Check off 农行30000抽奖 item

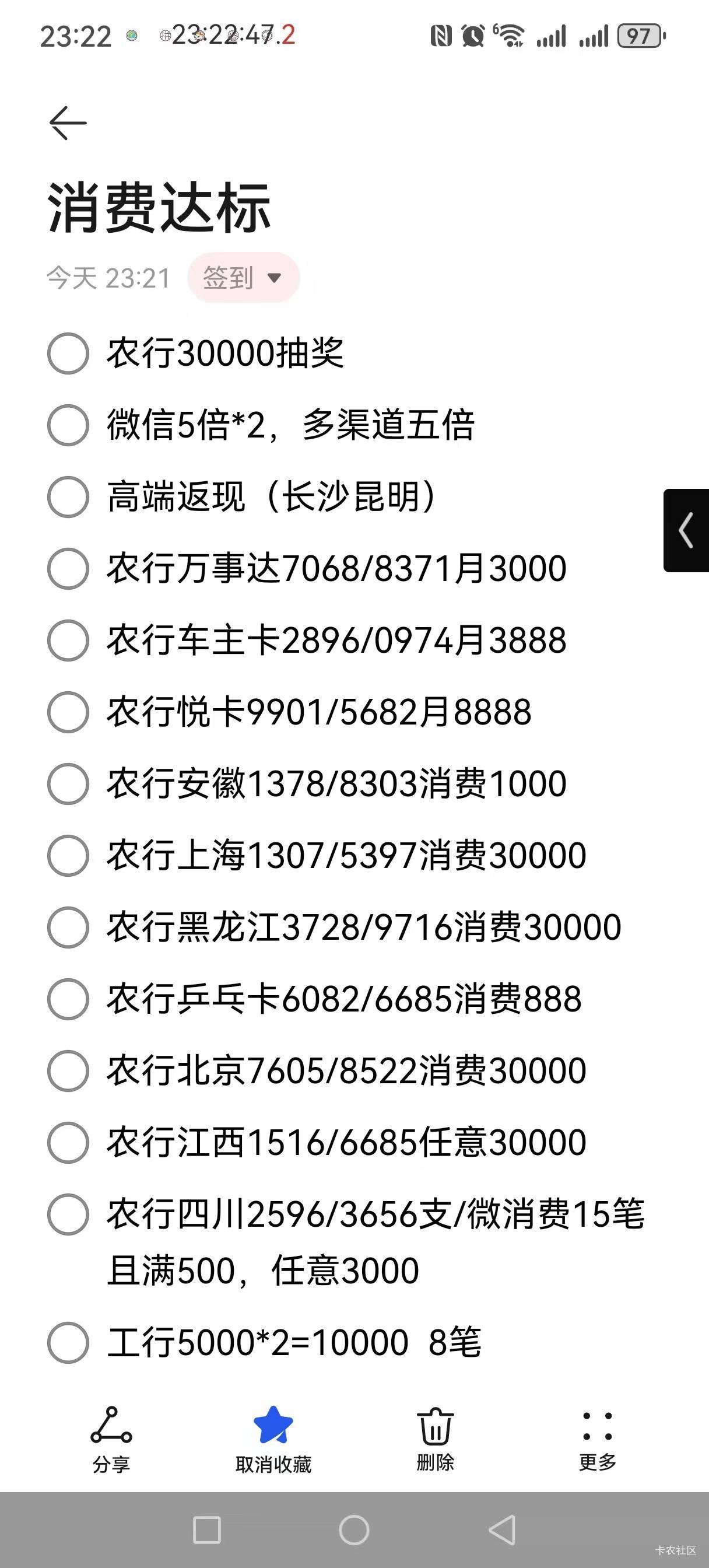tap(68, 353)
